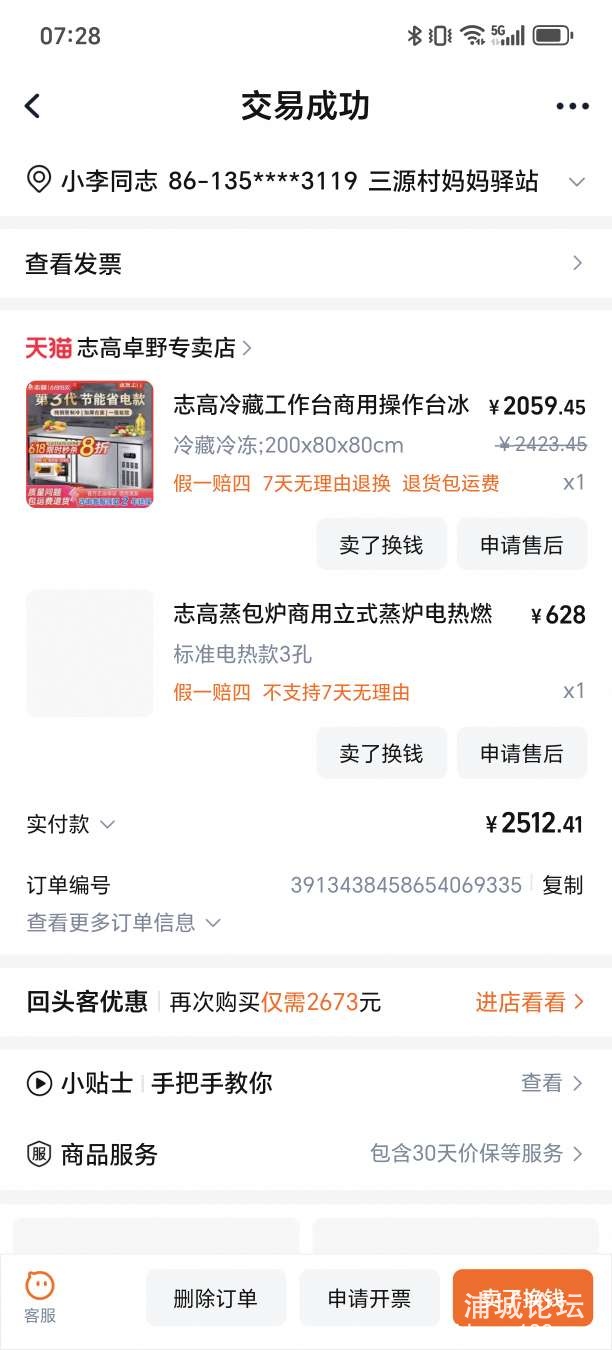Request after-sales for the 蒸包炉

tap(521, 753)
